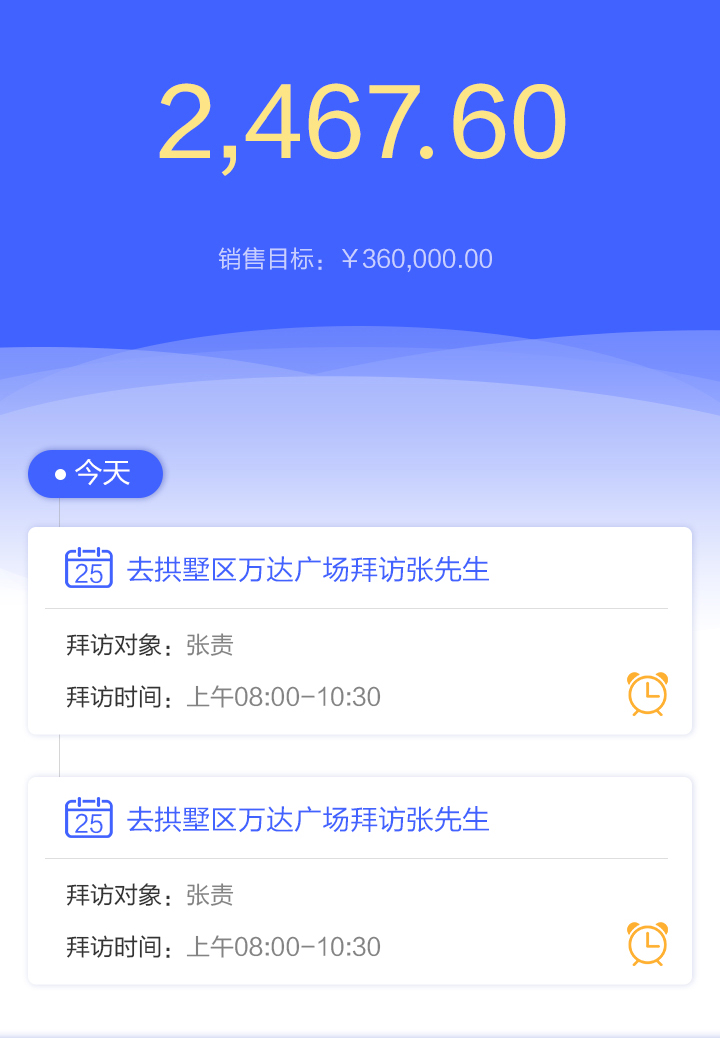Viewport: 720px width, 1038px height.
Task: Set a reminder via the second card's alarm icon
Action: pyautogui.click(x=647, y=944)
